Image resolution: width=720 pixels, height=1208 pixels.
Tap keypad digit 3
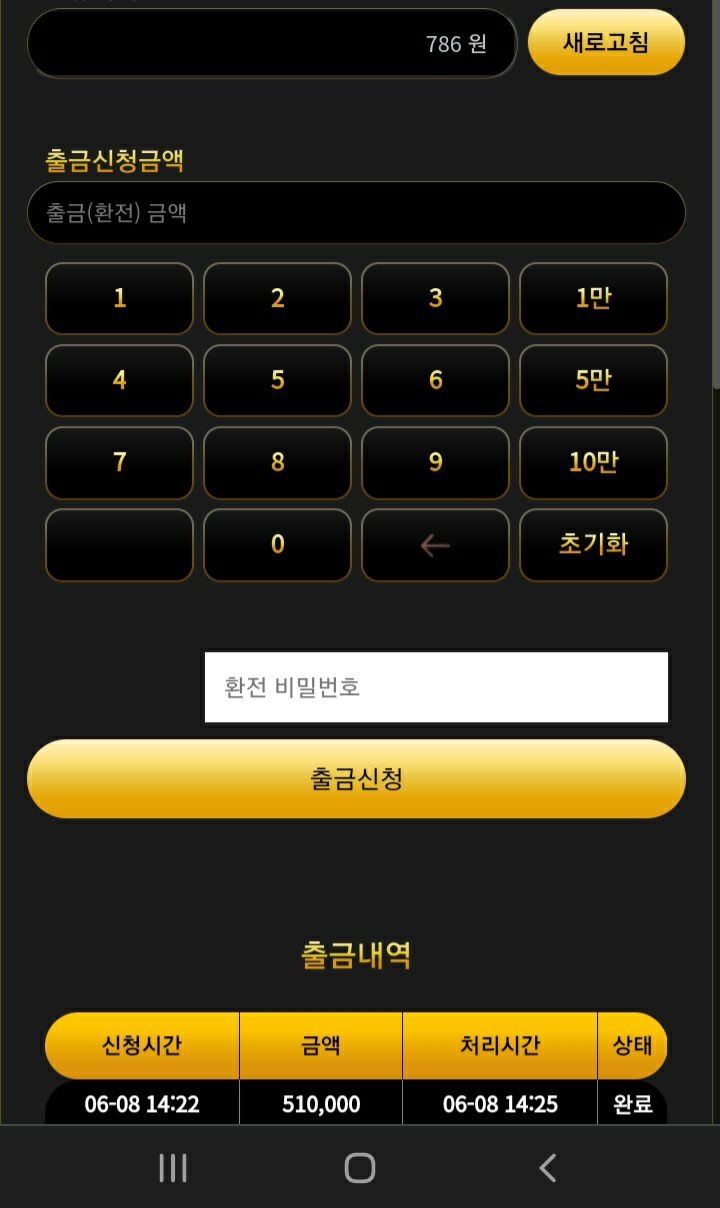click(x=435, y=298)
